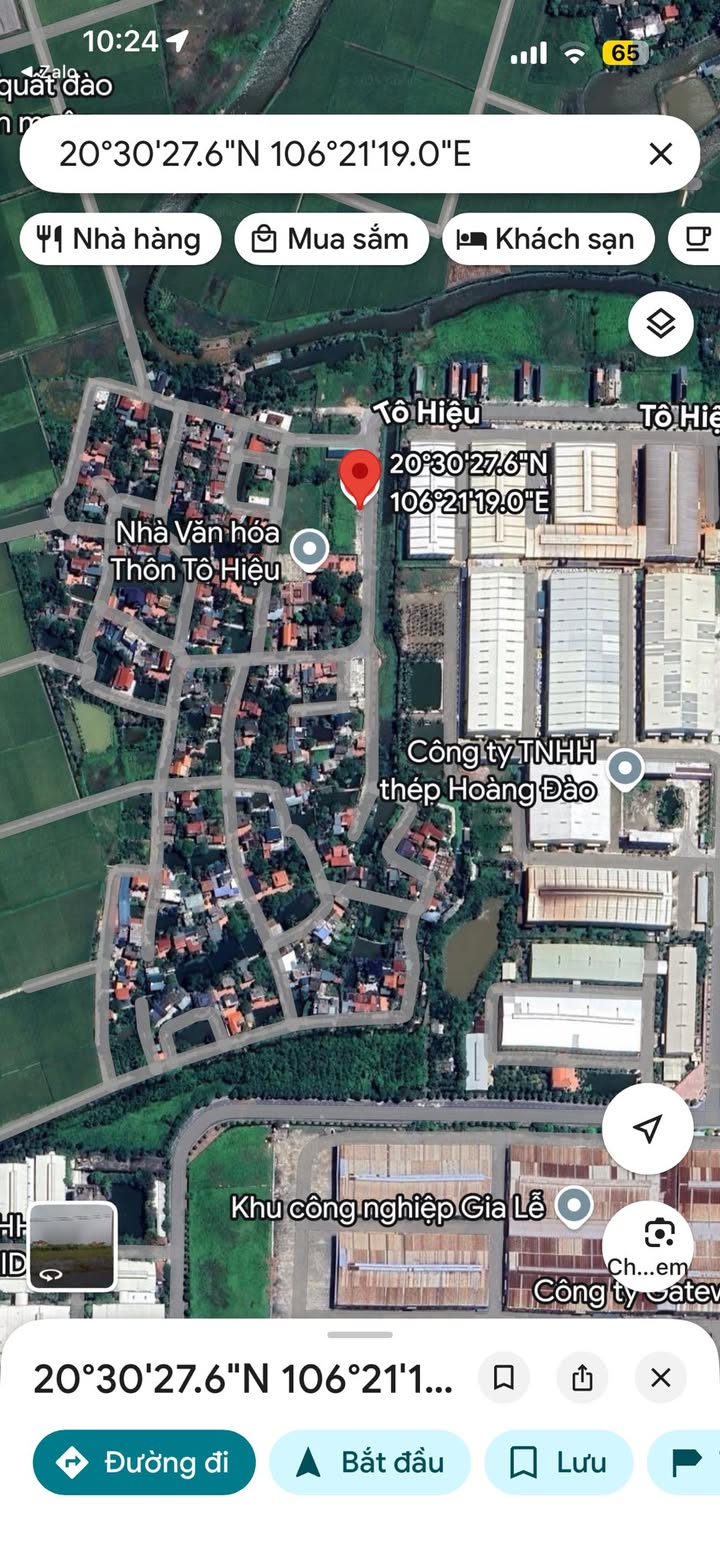The width and height of the screenshot is (720, 1564).
Task: Filter by Mua sắm chip
Action: [332, 239]
